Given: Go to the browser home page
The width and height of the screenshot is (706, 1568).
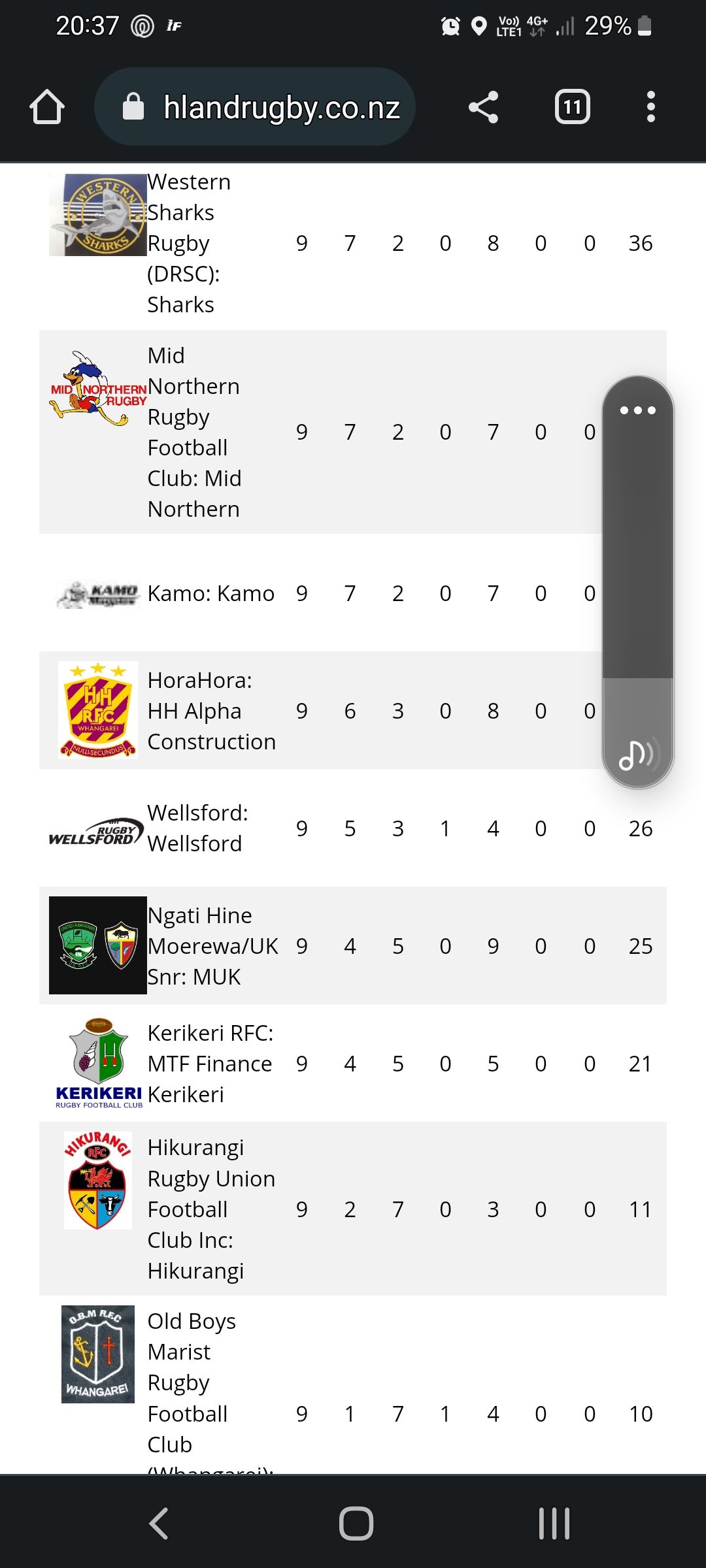Looking at the screenshot, I should pyautogui.click(x=47, y=107).
